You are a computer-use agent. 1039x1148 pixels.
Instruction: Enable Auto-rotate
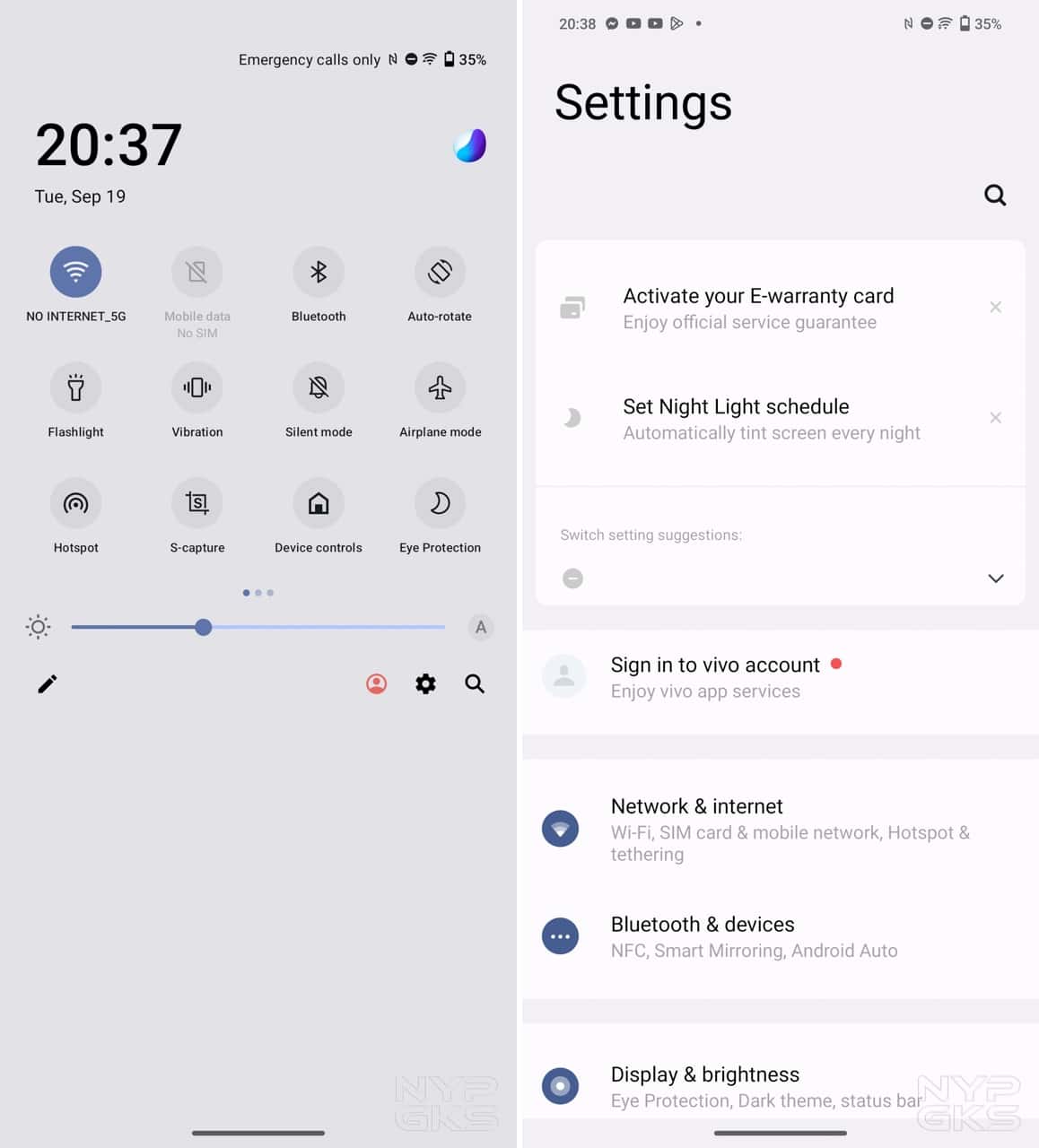click(440, 272)
